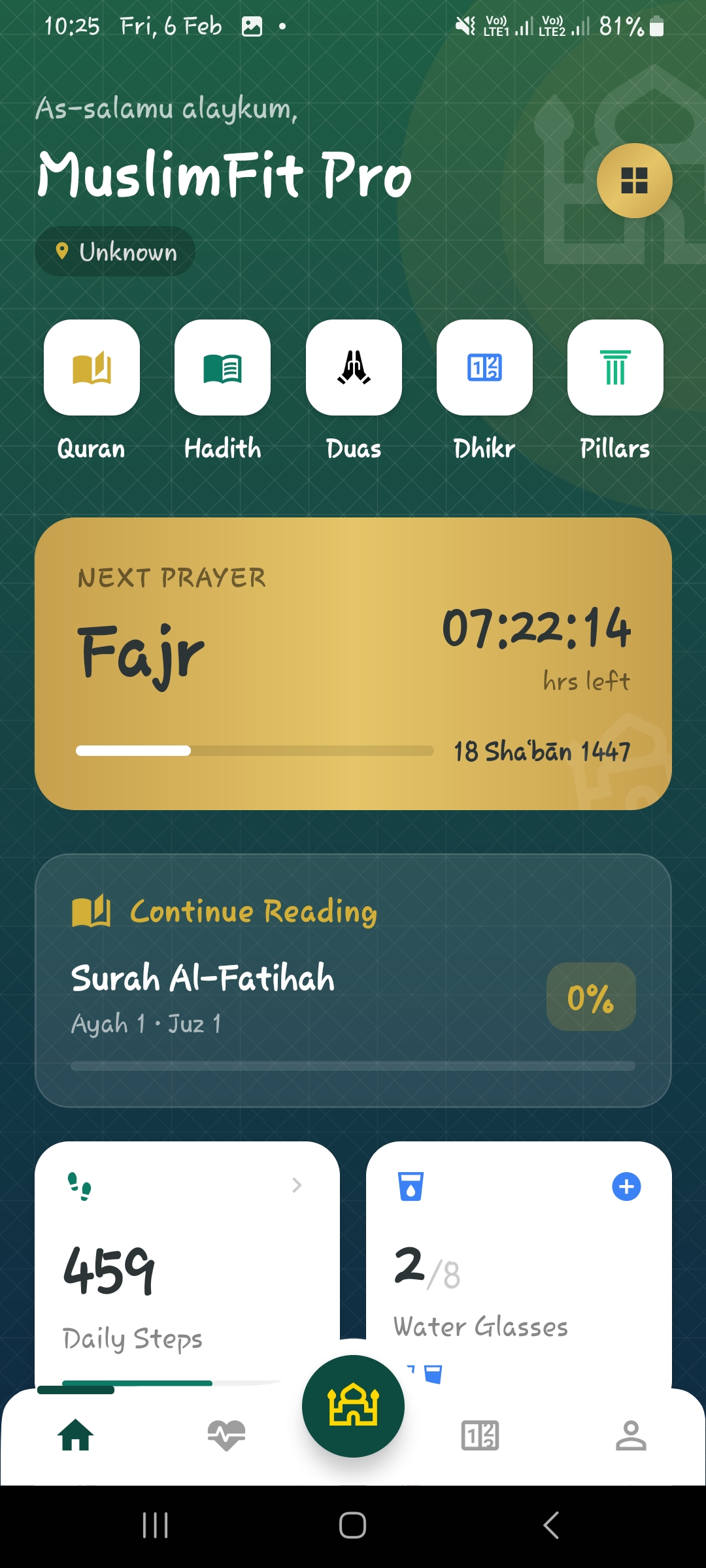The width and height of the screenshot is (706, 1568).
Task: Tap the Next Prayer Fajr card
Action: point(353,660)
